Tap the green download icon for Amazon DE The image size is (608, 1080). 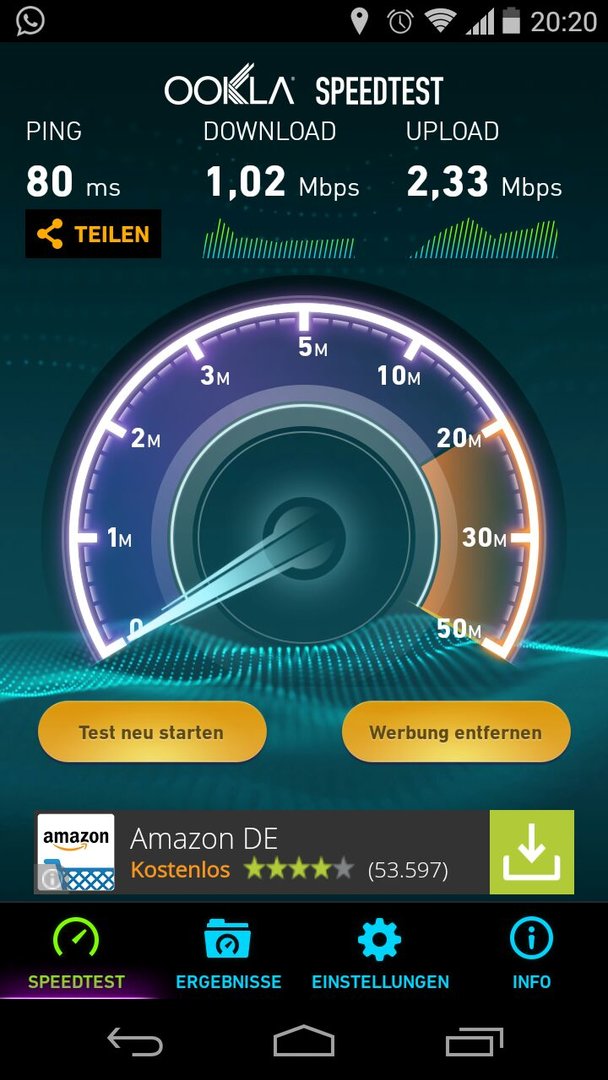(532, 852)
